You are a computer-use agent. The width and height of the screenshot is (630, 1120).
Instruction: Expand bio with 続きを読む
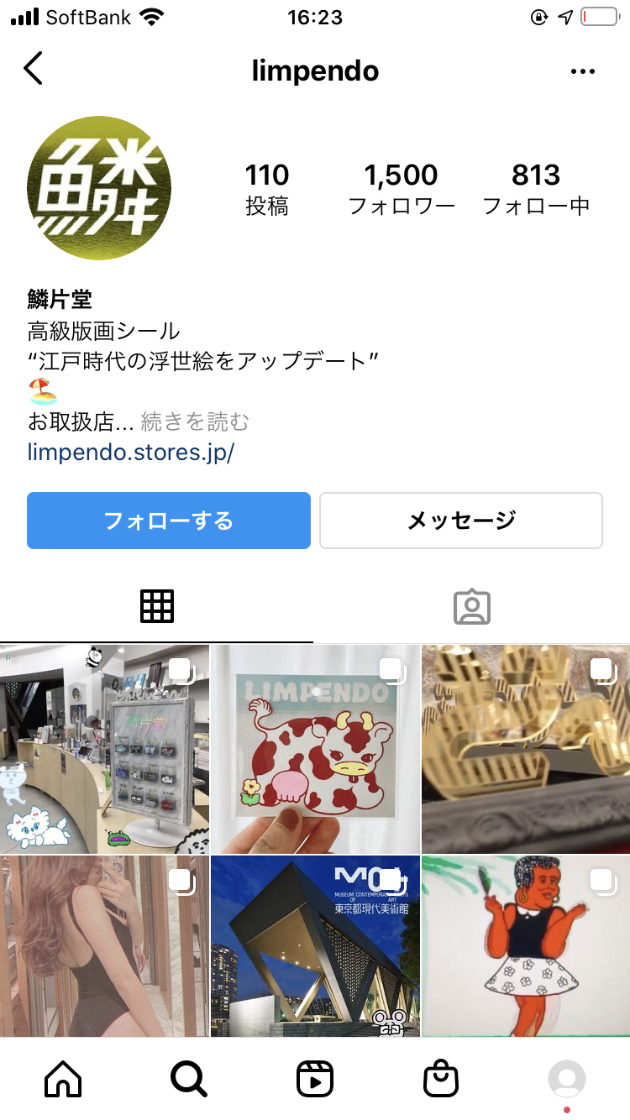pos(195,421)
